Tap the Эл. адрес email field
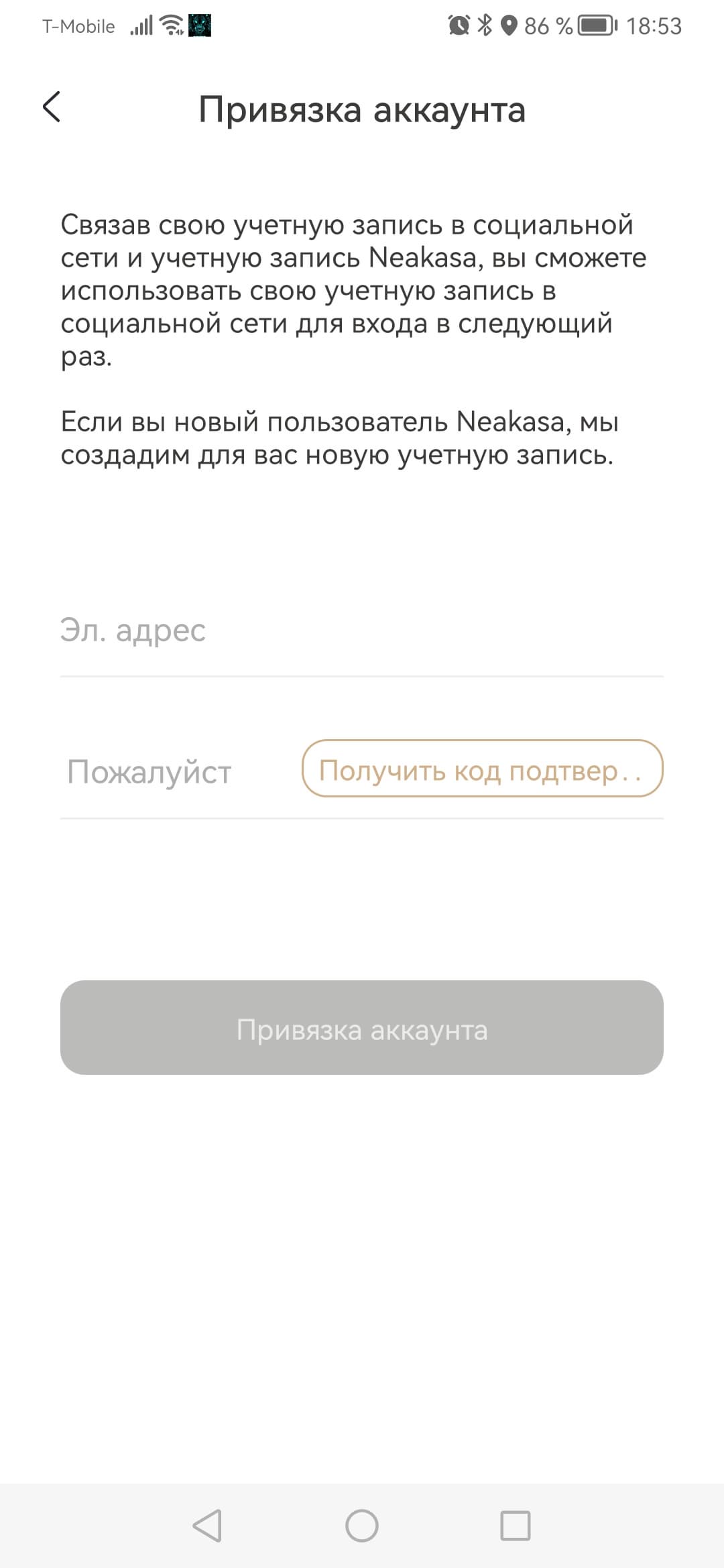The image size is (724, 1568). click(x=361, y=631)
